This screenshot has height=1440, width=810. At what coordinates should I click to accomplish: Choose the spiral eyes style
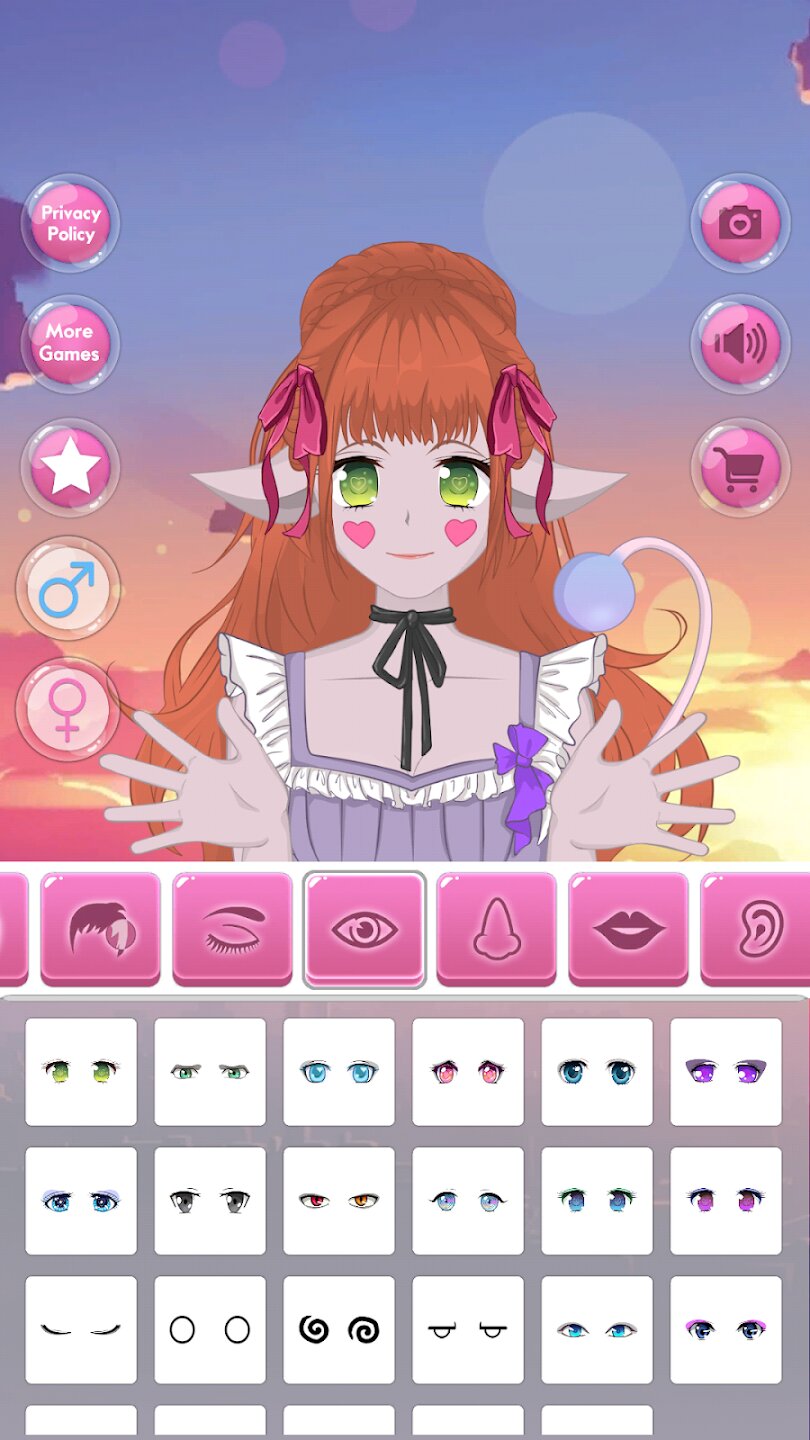339,1329
